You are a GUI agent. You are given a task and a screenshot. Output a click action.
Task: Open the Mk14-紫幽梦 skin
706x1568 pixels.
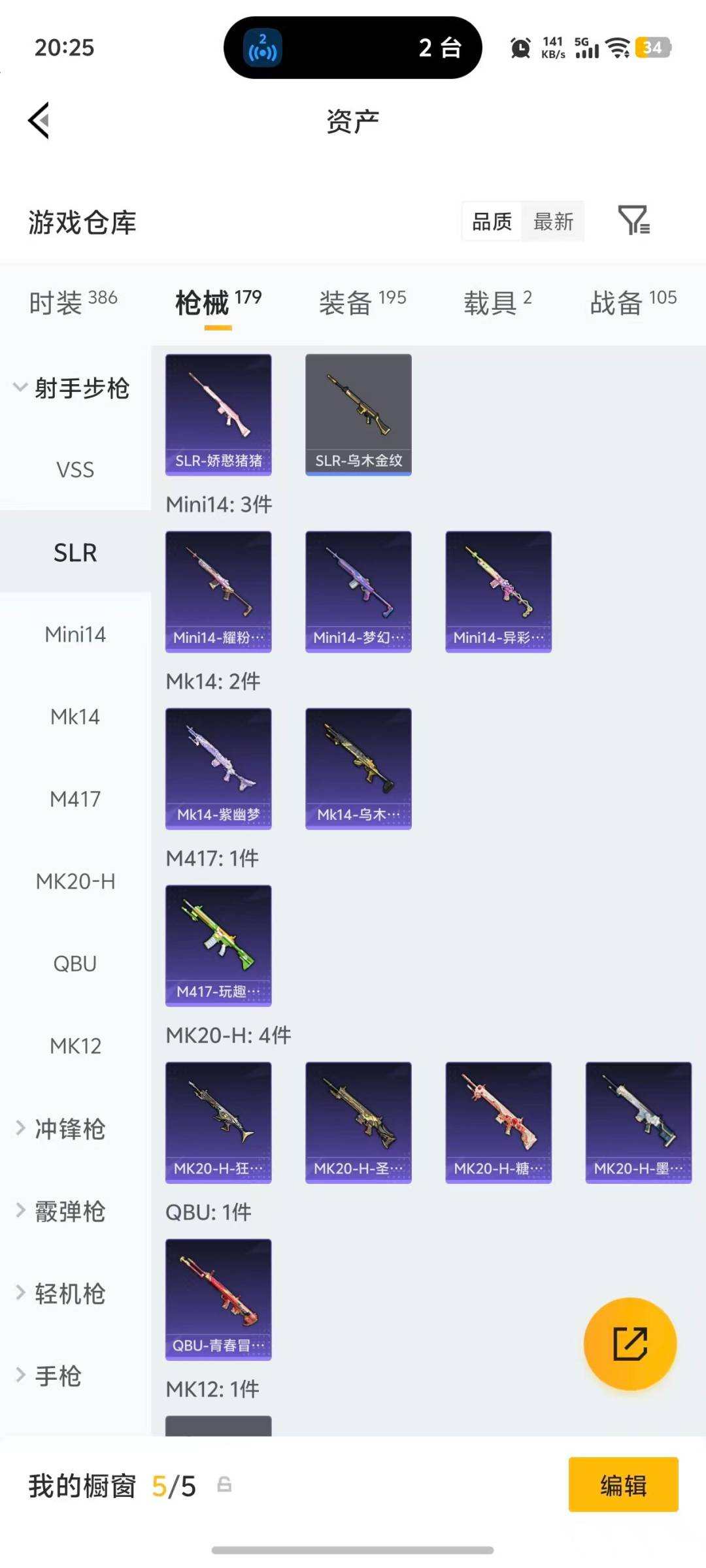[x=218, y=768]
